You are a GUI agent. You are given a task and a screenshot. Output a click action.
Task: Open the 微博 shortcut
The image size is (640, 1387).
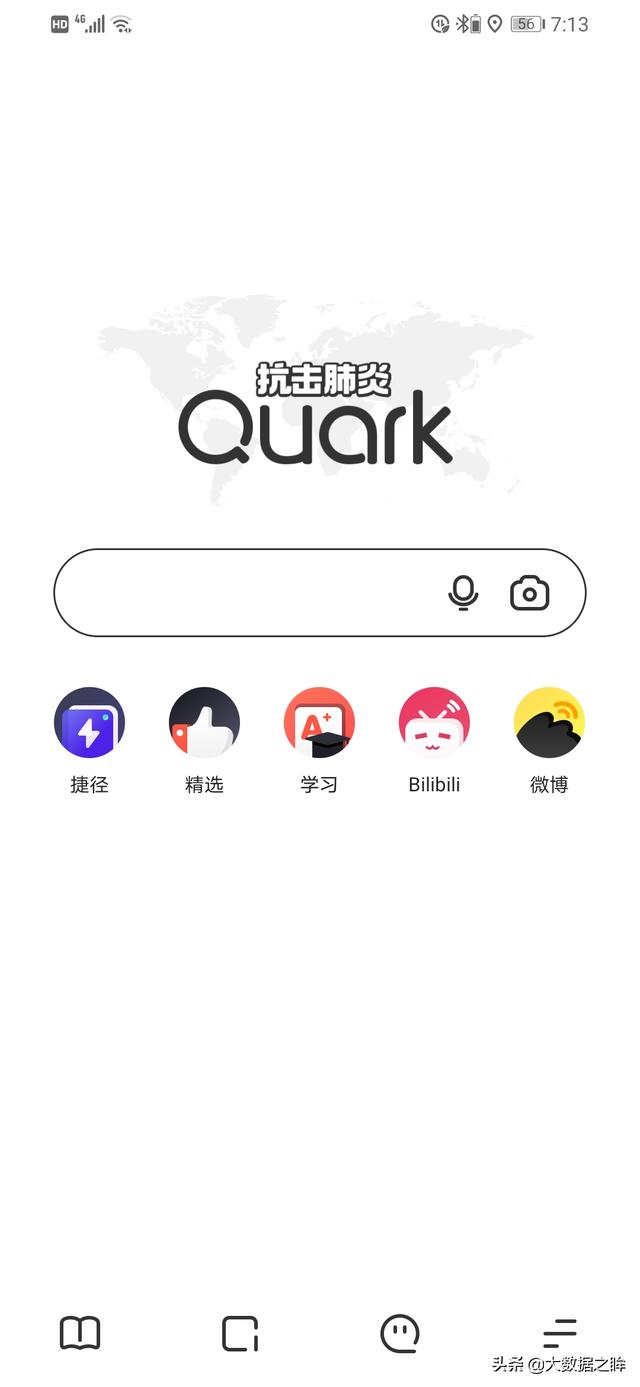[x=549, y=723]
